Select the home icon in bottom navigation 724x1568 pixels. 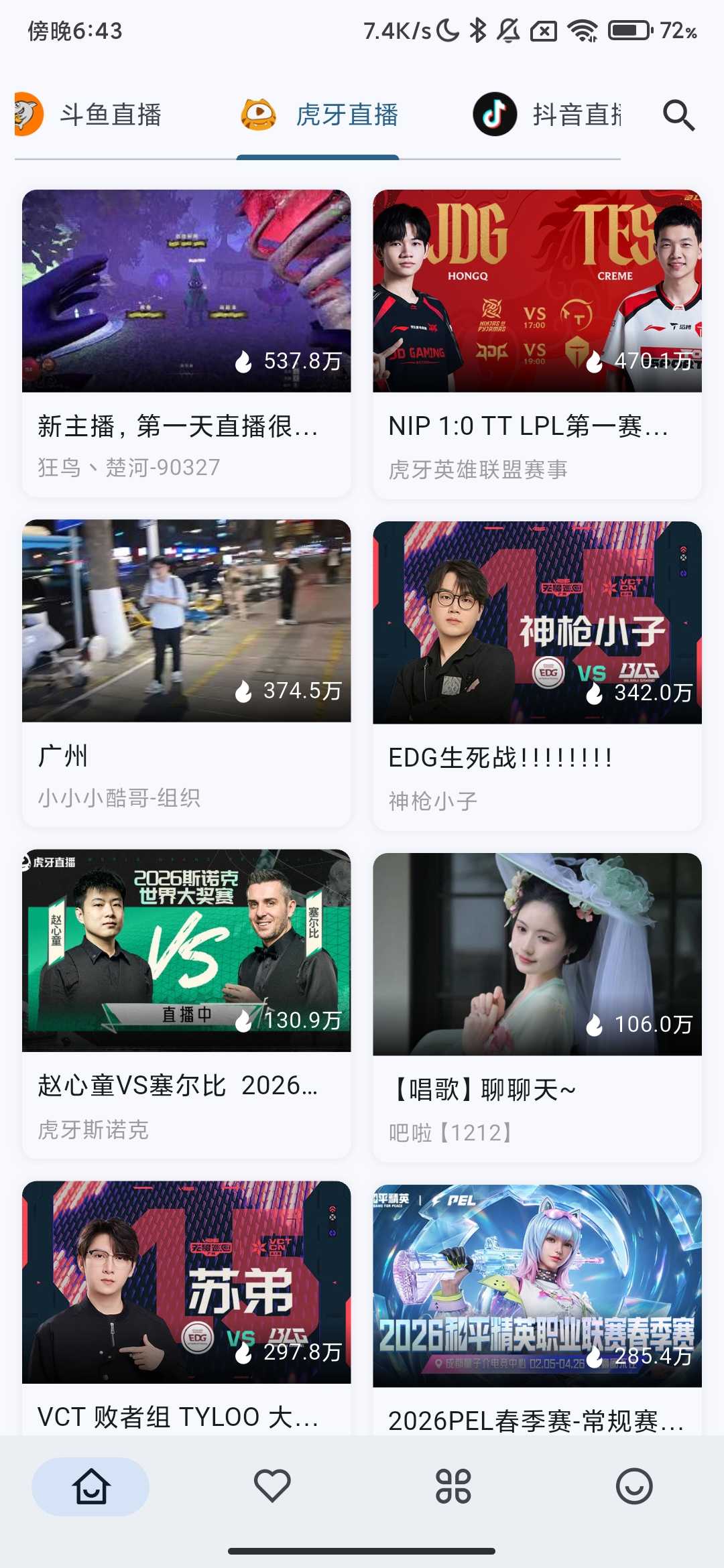coord(90,1485)
